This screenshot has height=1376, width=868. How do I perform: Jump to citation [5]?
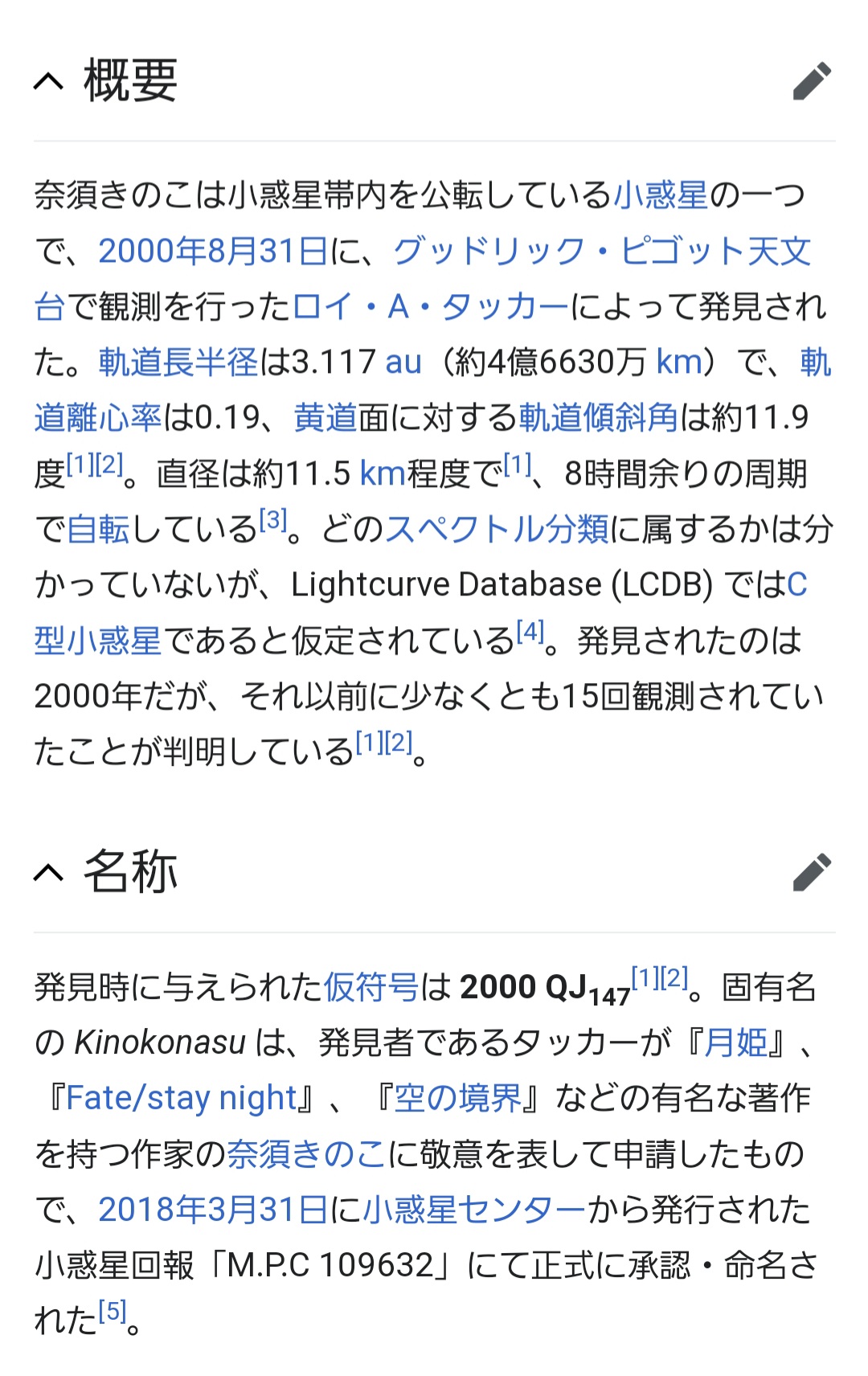[x=113, y=1312]
